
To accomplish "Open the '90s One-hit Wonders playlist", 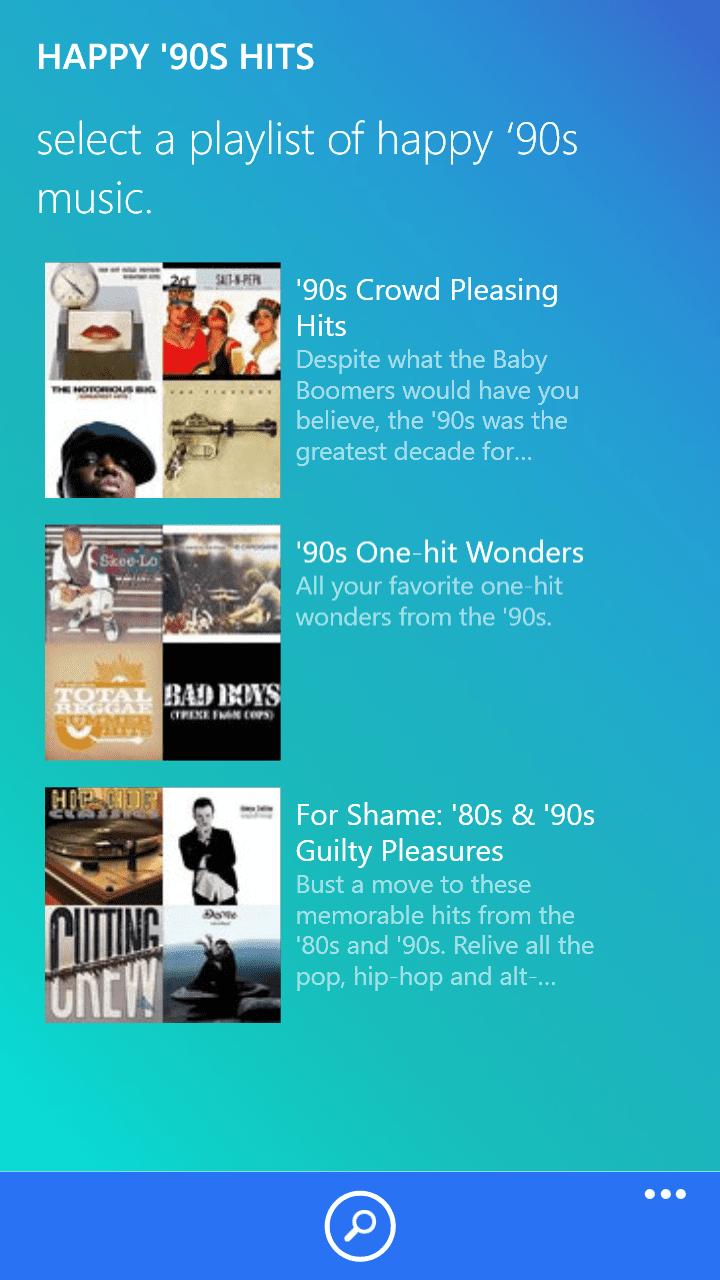I will [x=439, y=552].
